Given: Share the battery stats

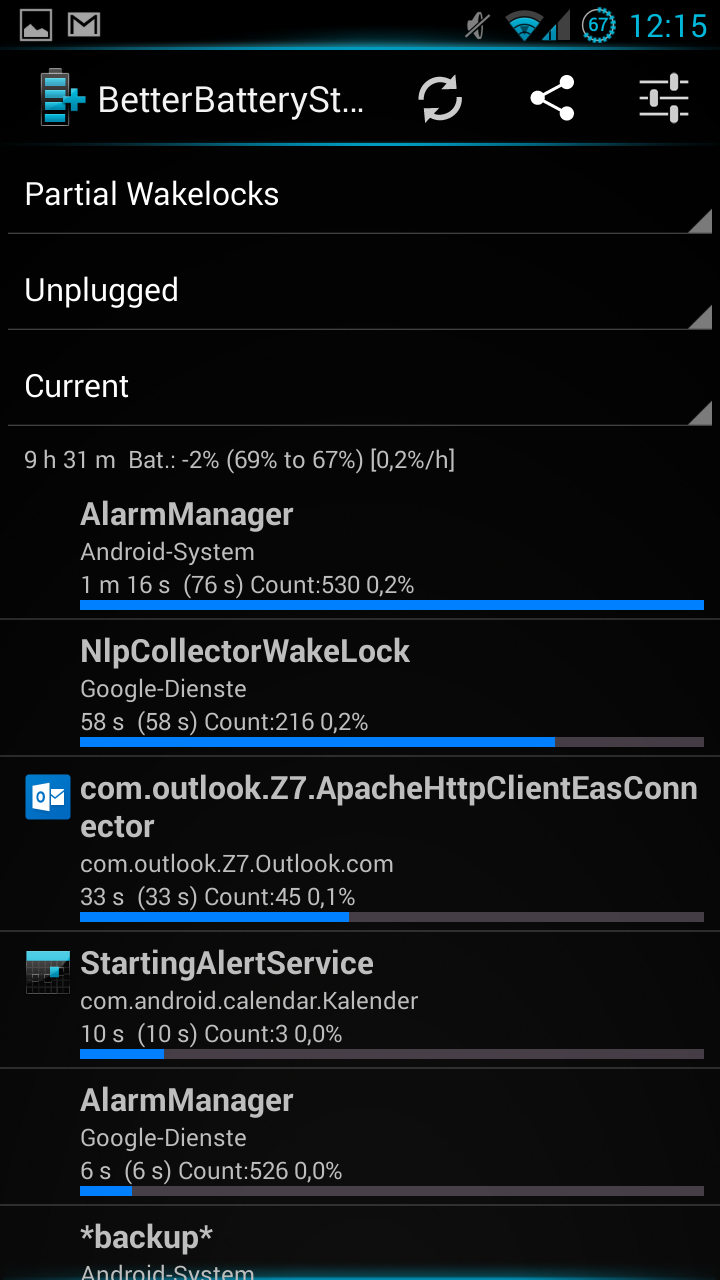Looking at the screenshot, I should (552, 98).
